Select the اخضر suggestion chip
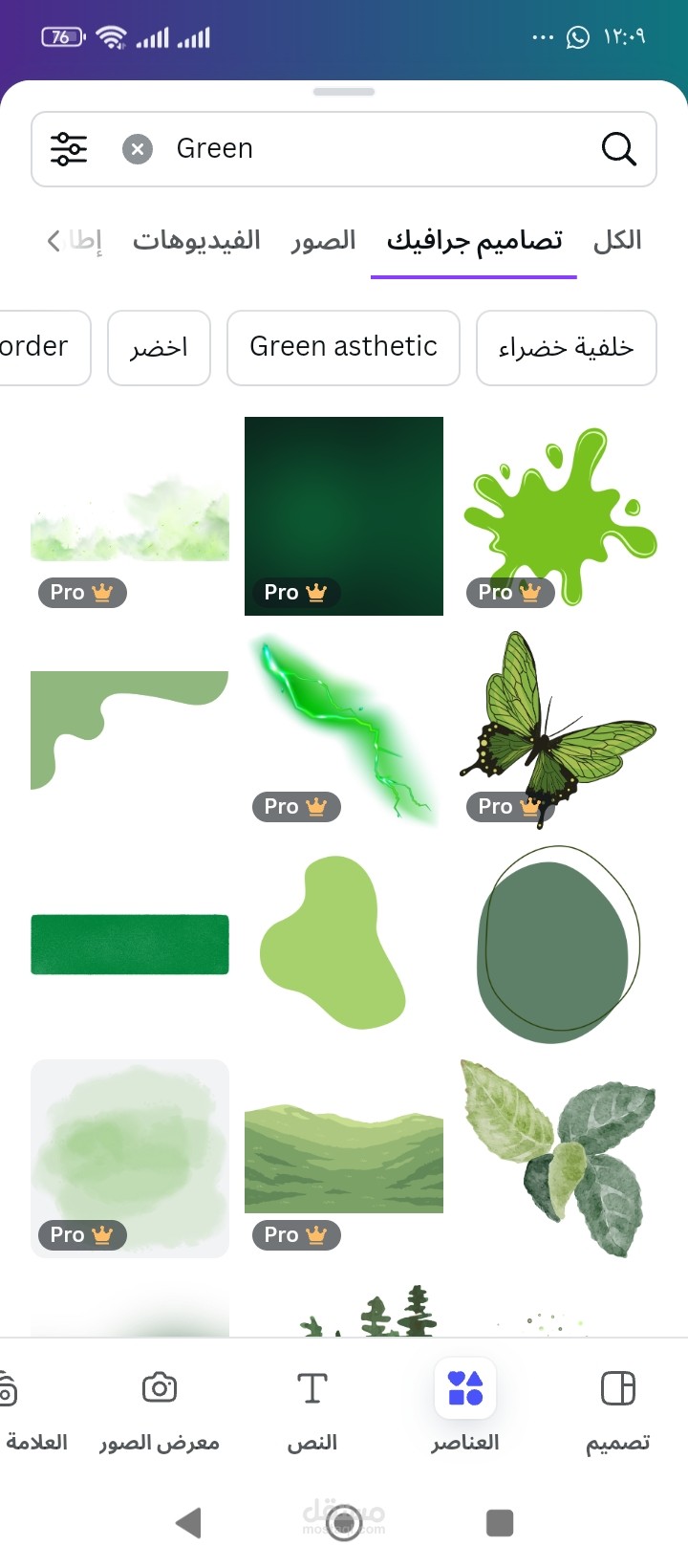 tap(159, 348)
